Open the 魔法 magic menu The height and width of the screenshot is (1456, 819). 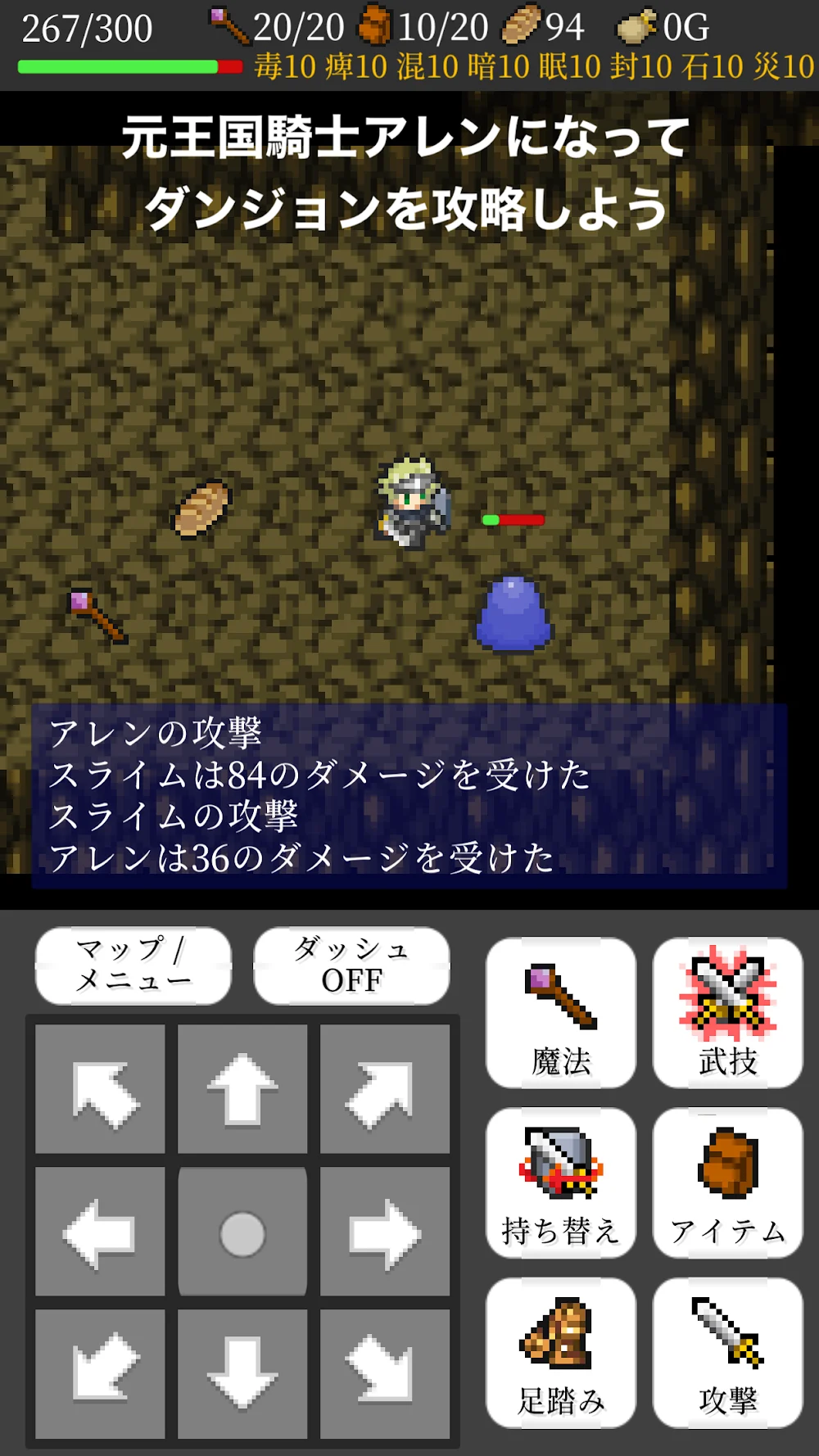tap(561, 1013)
